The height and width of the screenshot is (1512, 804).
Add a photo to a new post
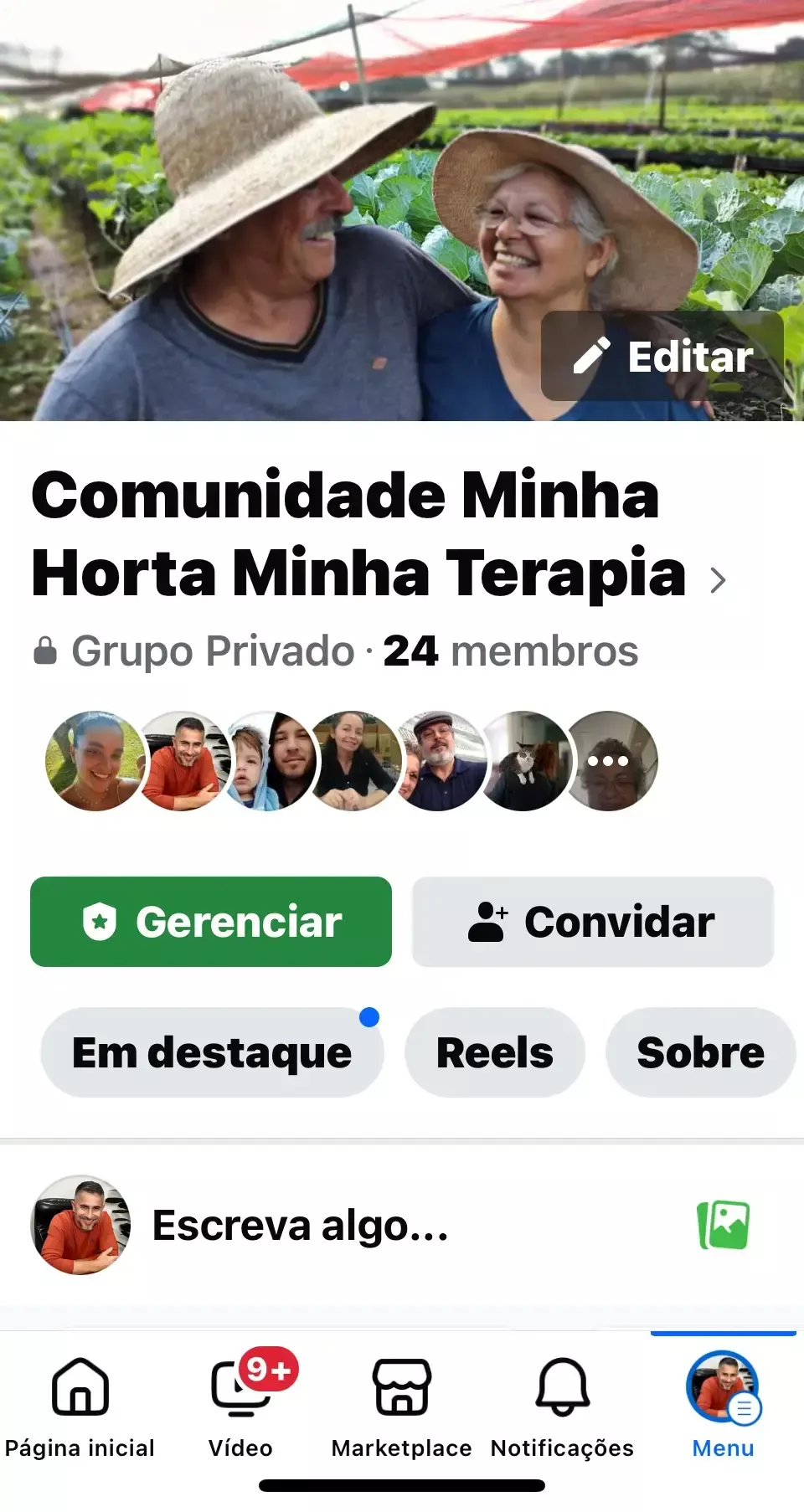pyautogui.click(x=724, y=1226)
